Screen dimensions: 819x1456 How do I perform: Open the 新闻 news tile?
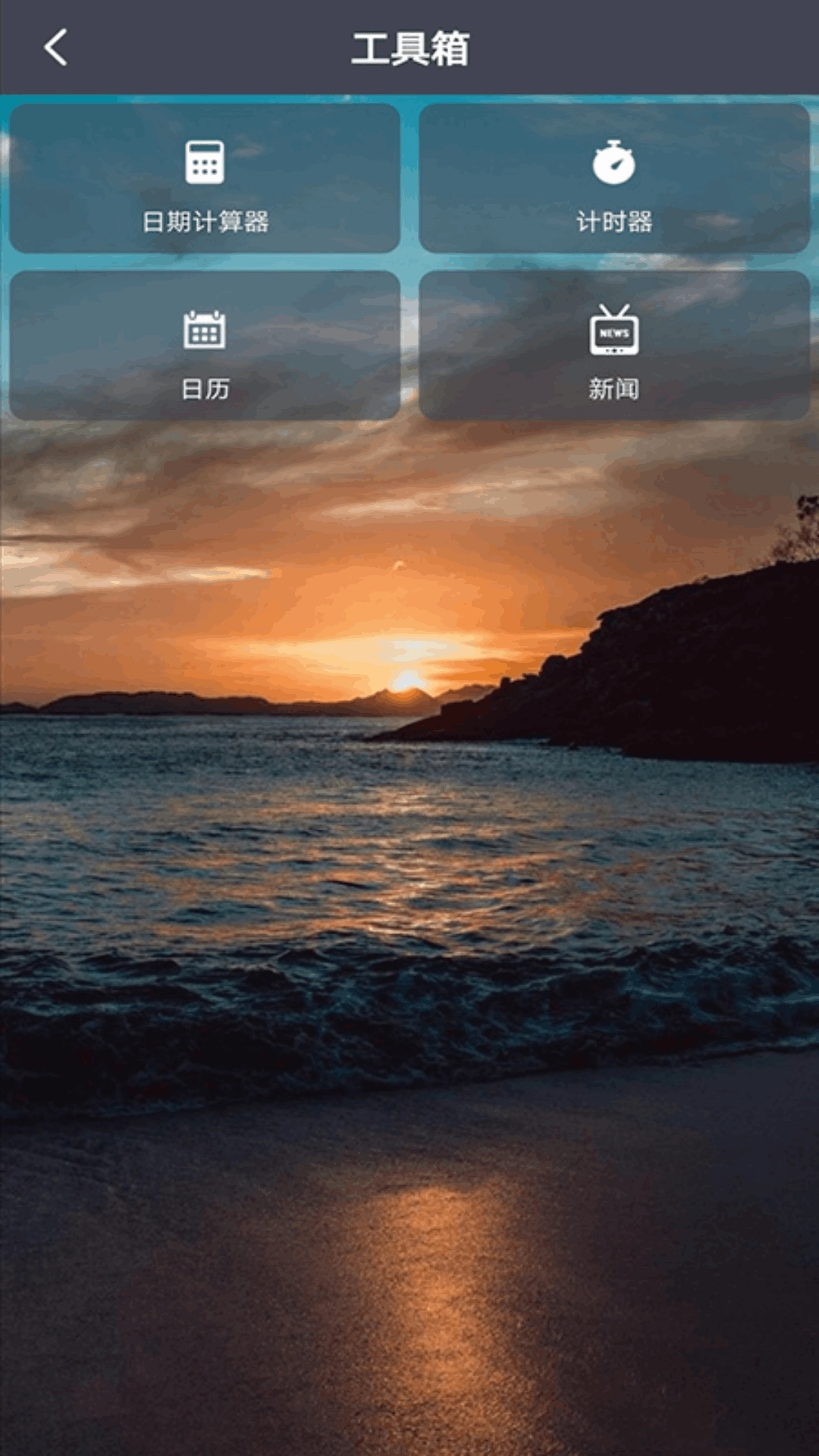point(613,346)
